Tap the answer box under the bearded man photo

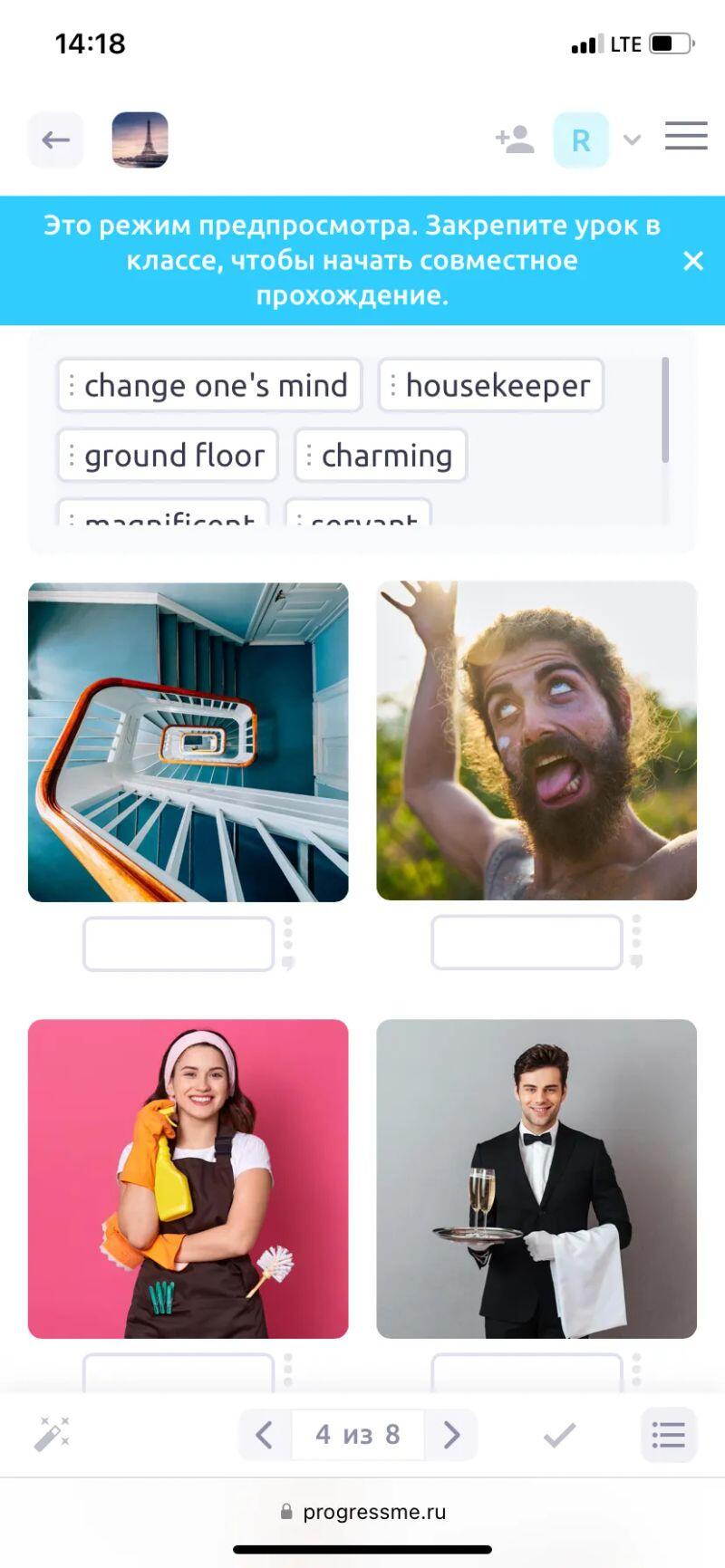click(x=527, y=942)
